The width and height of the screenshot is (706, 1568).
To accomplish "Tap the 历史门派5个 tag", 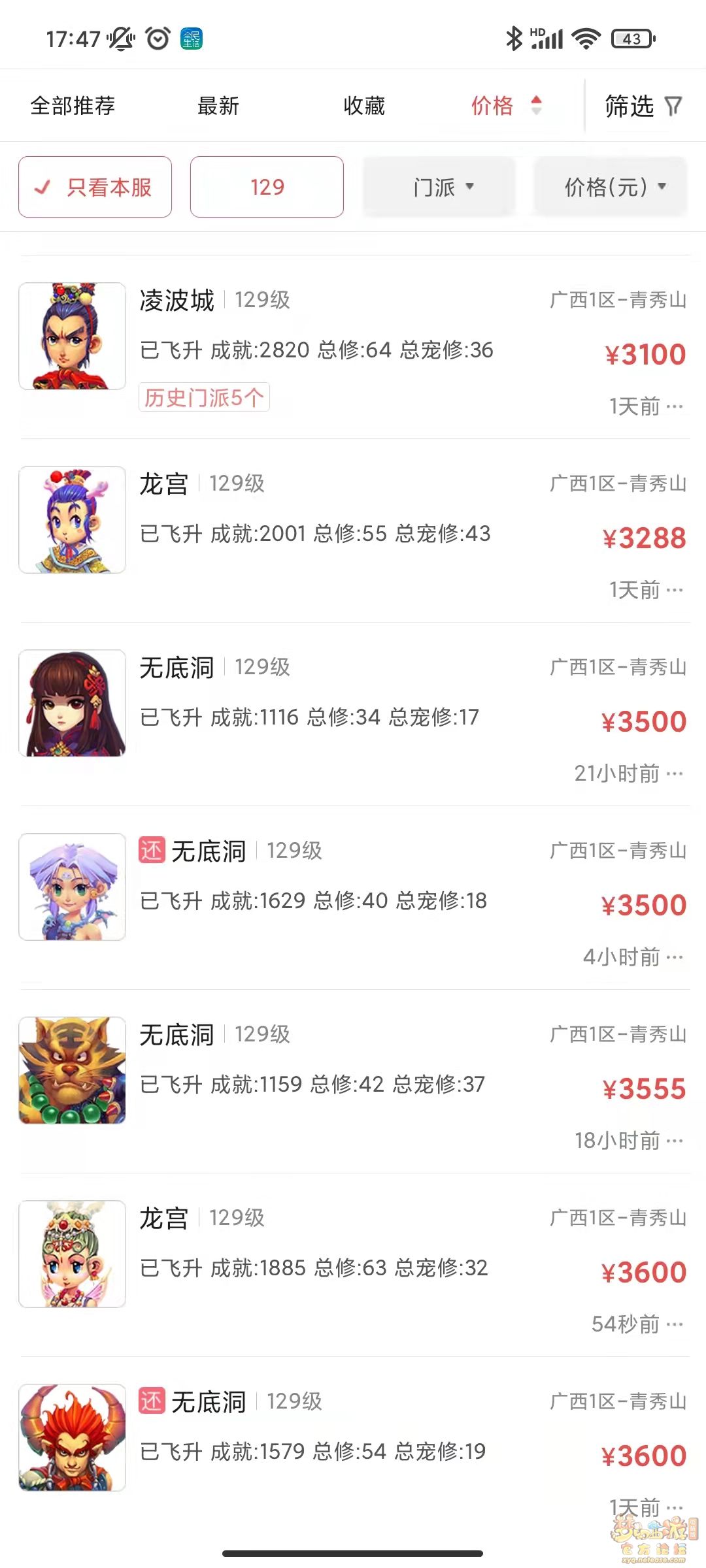I will [204, 397].
